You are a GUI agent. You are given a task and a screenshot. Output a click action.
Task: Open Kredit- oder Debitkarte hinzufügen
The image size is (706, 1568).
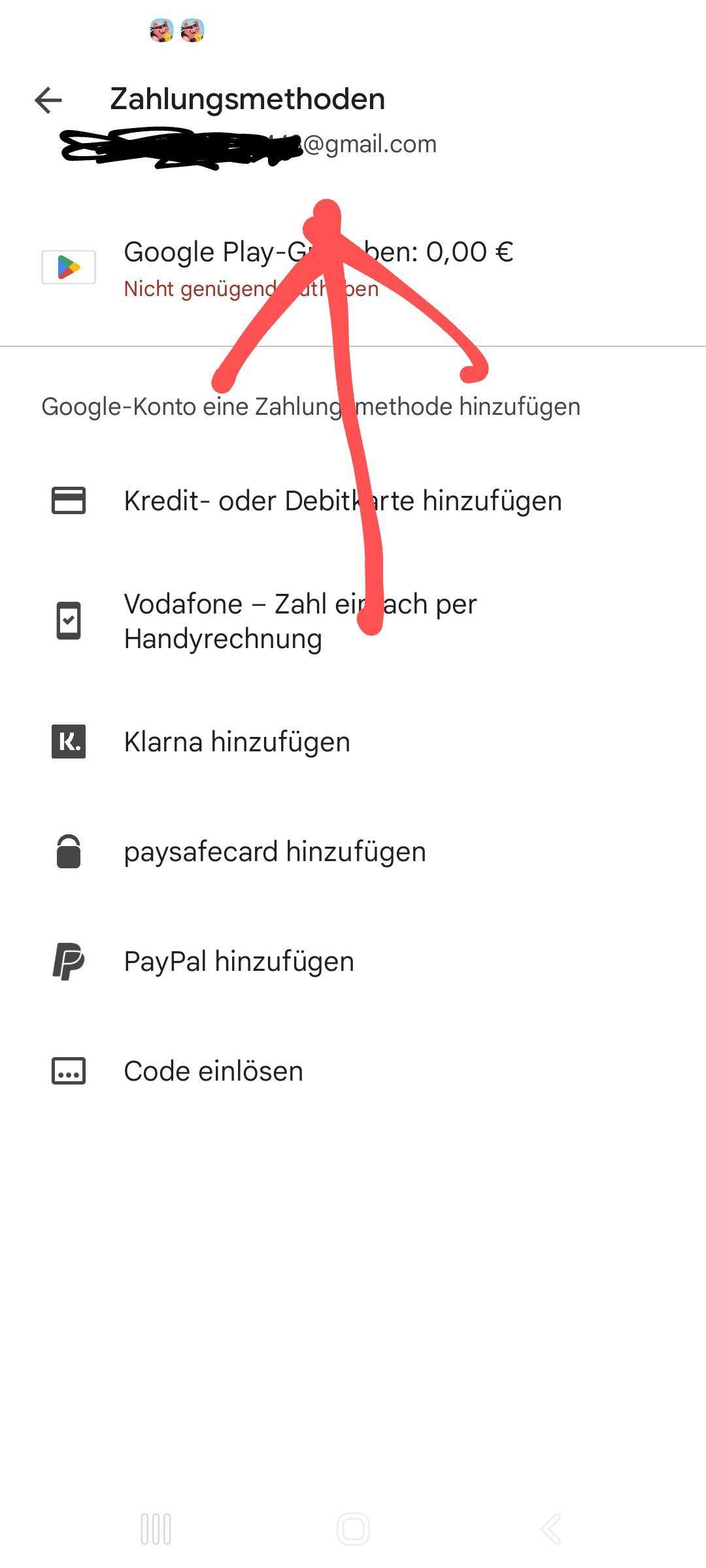click(x=343, y=501)
